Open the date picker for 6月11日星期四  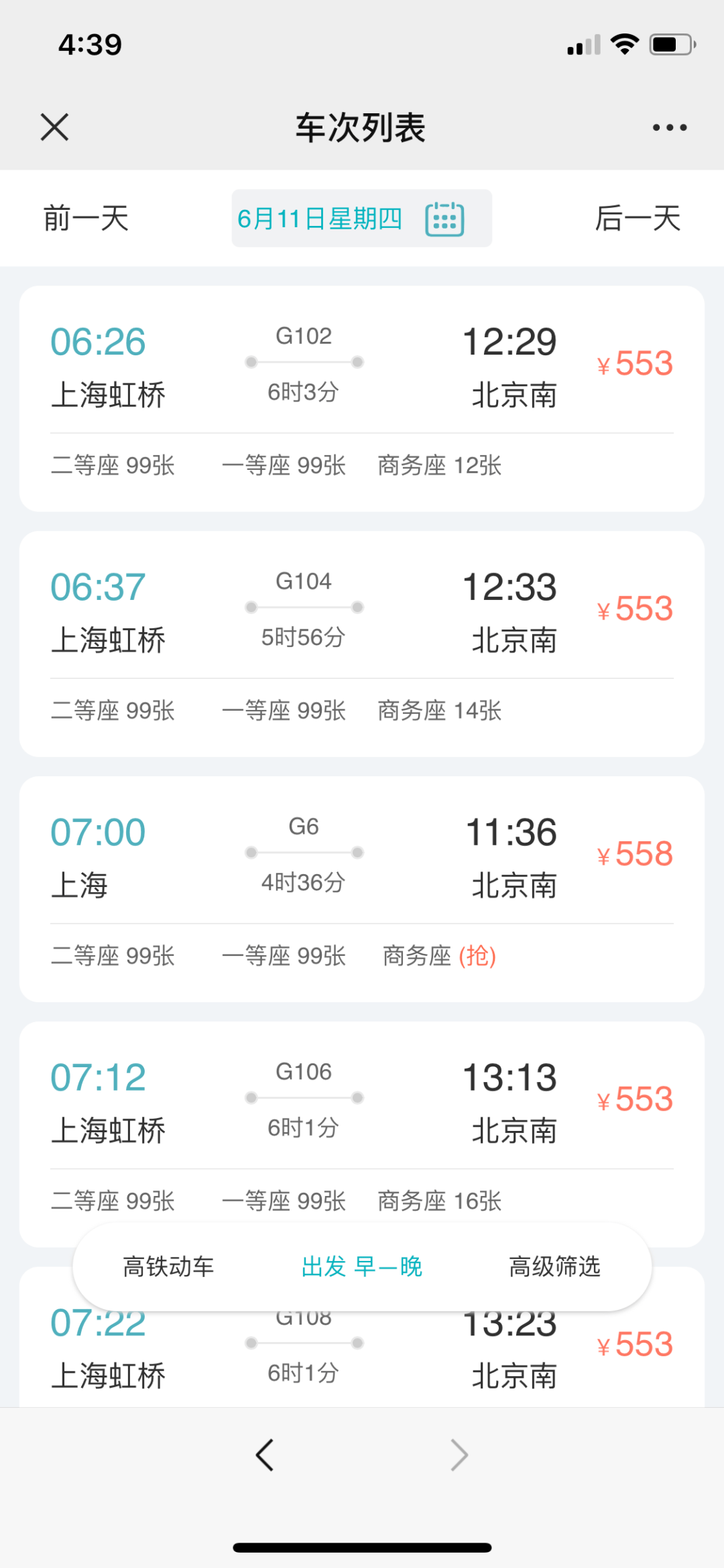click(x=361, y=219)
